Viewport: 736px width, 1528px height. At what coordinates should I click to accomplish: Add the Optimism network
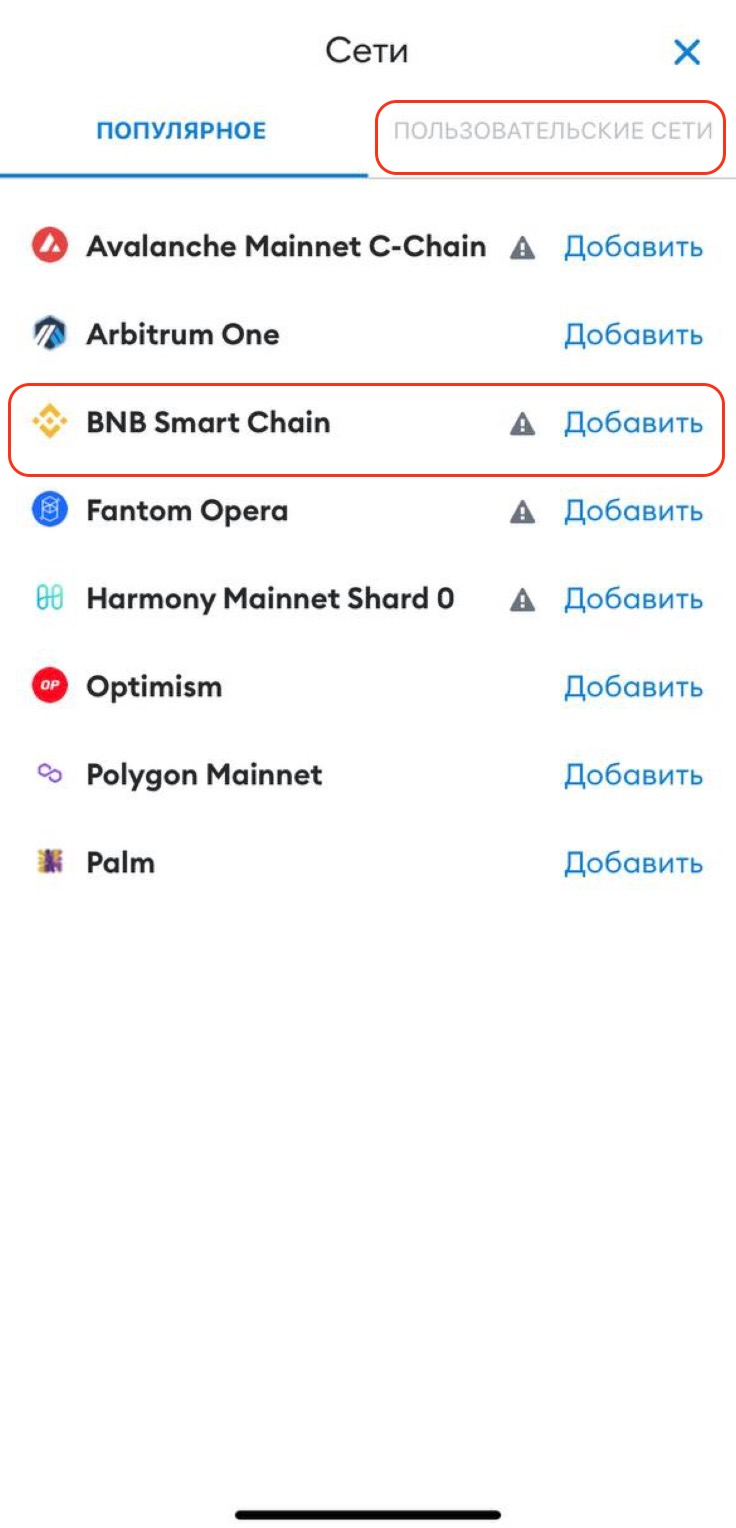[x=633, y=687]
